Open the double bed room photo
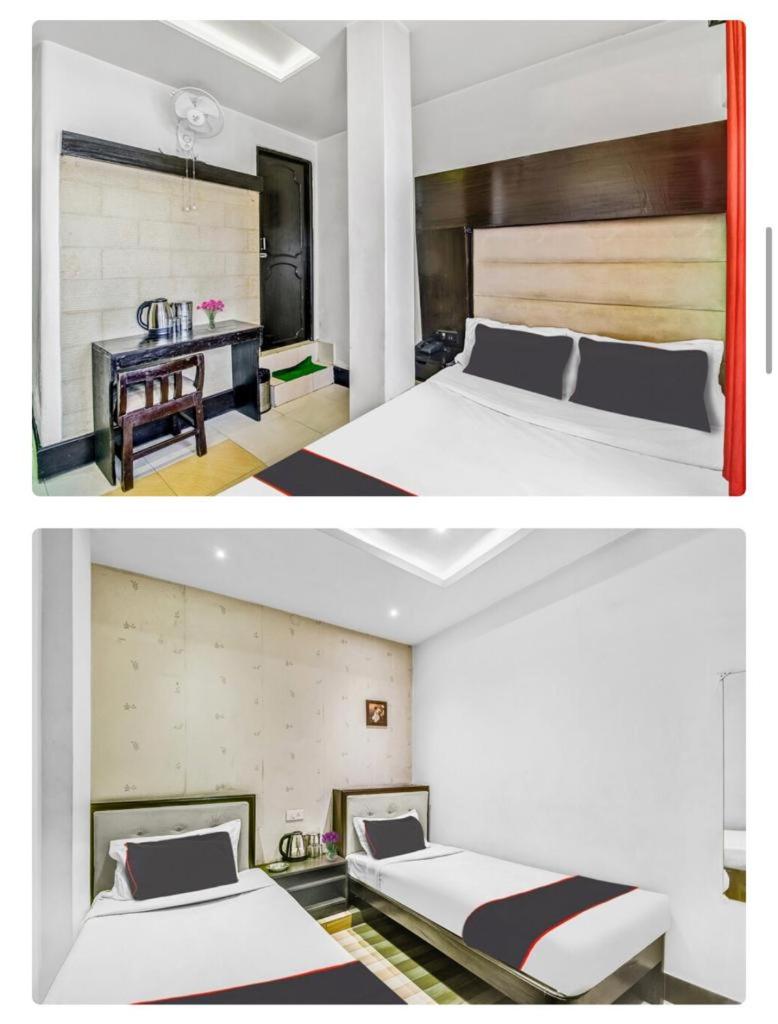 point(388,258)
